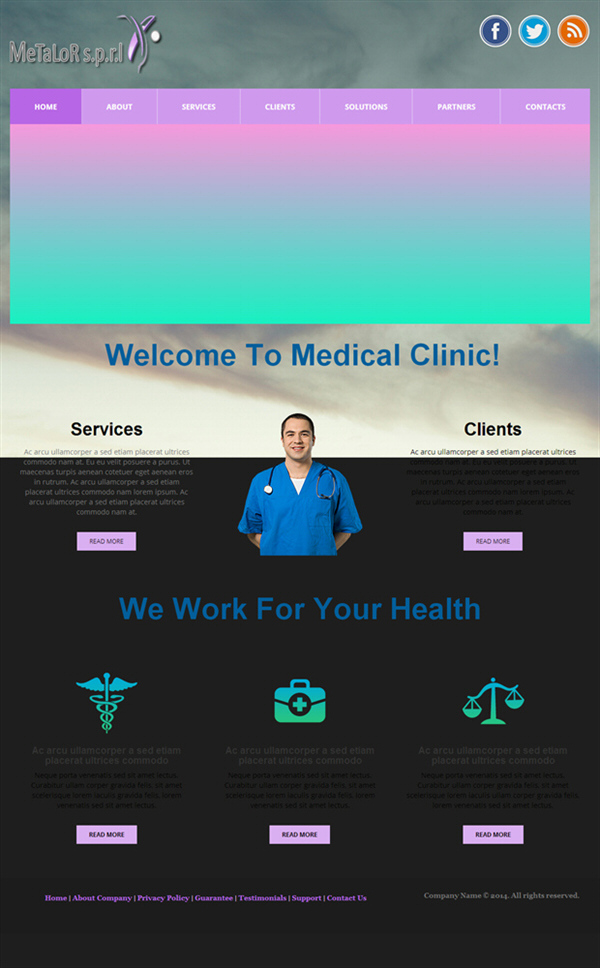Open the Privacy Policy footer link
600x968 pixels.
(x=163, y=898)
